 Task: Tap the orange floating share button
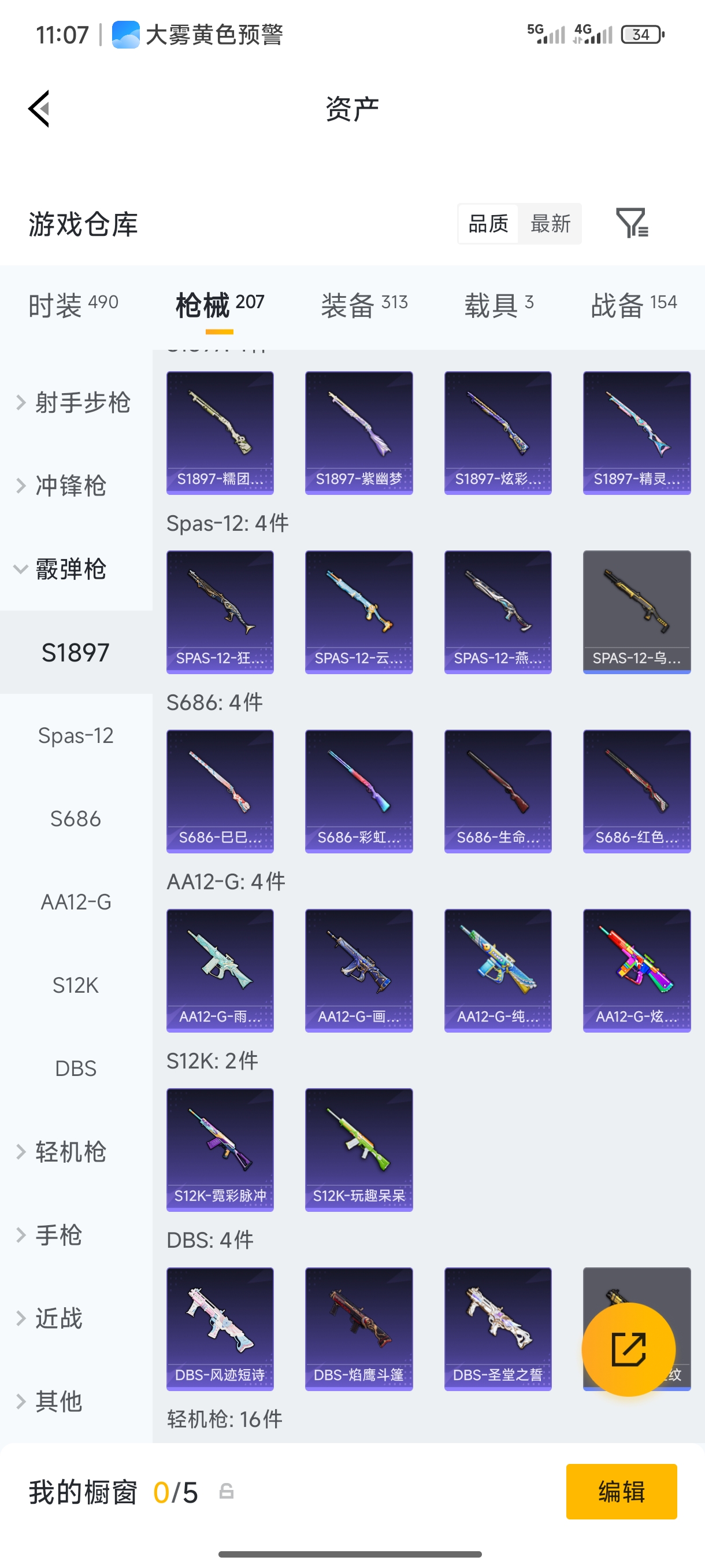[628, 1349]
